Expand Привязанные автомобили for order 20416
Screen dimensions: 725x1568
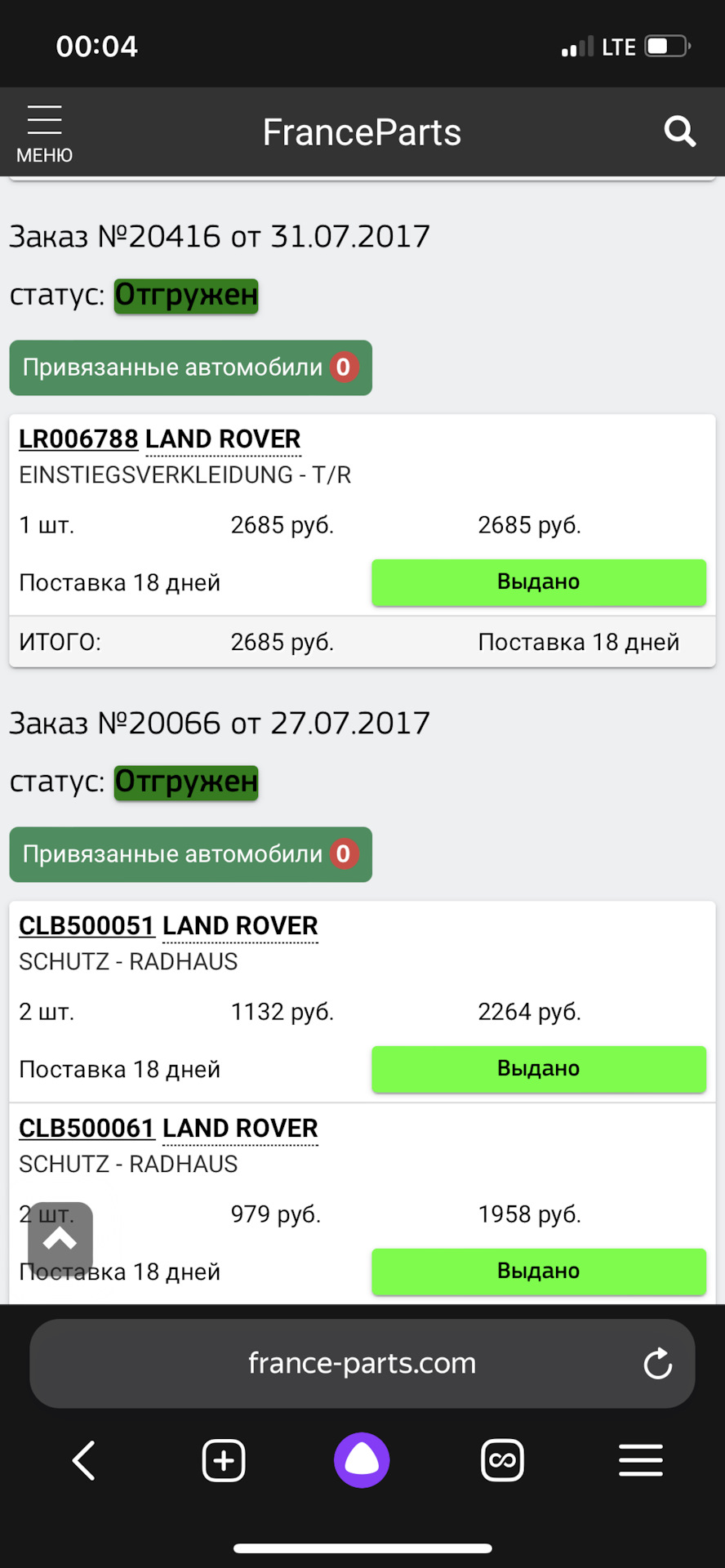tap(190, 367)
